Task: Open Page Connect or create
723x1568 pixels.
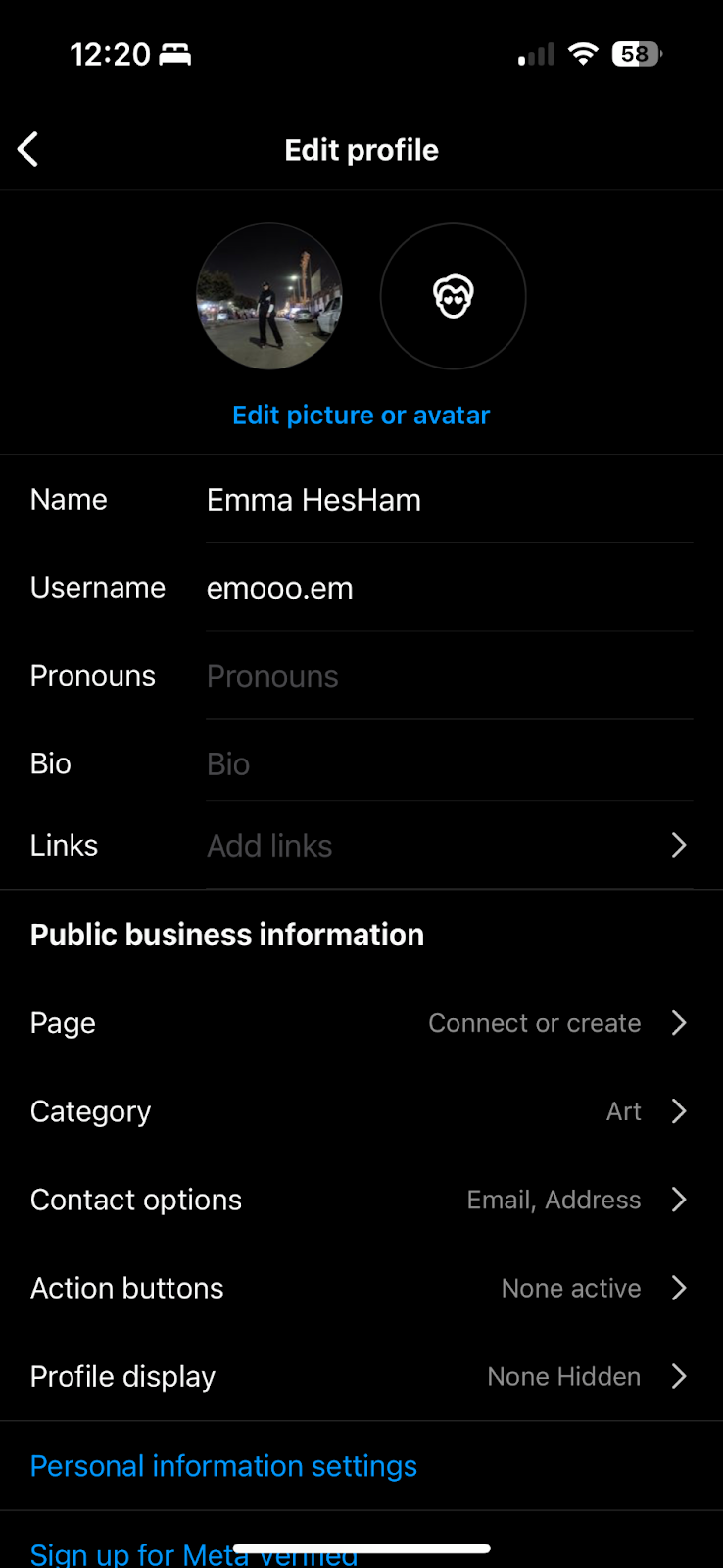Action: click(x=361, y=1023)
